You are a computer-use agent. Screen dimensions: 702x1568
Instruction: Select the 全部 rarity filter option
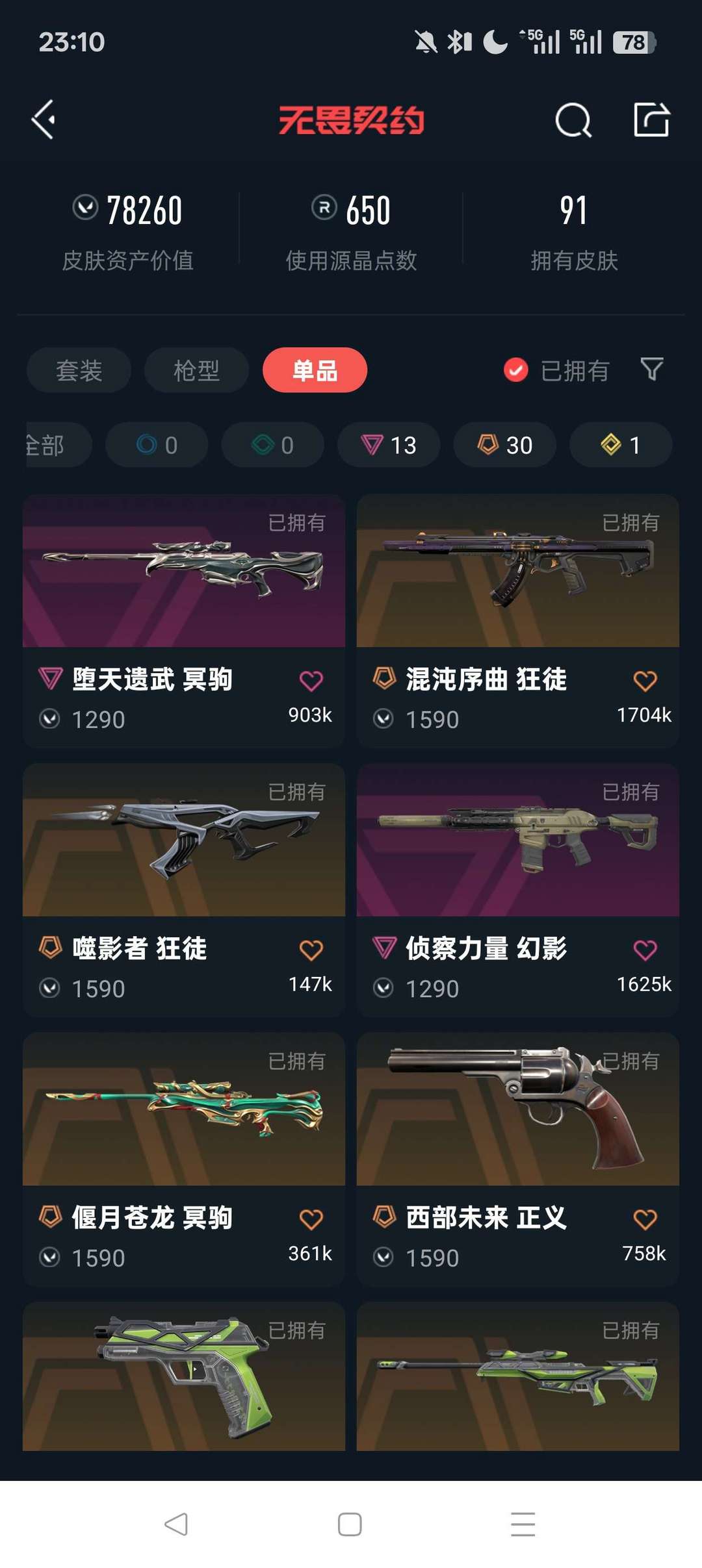pos(45,444)
